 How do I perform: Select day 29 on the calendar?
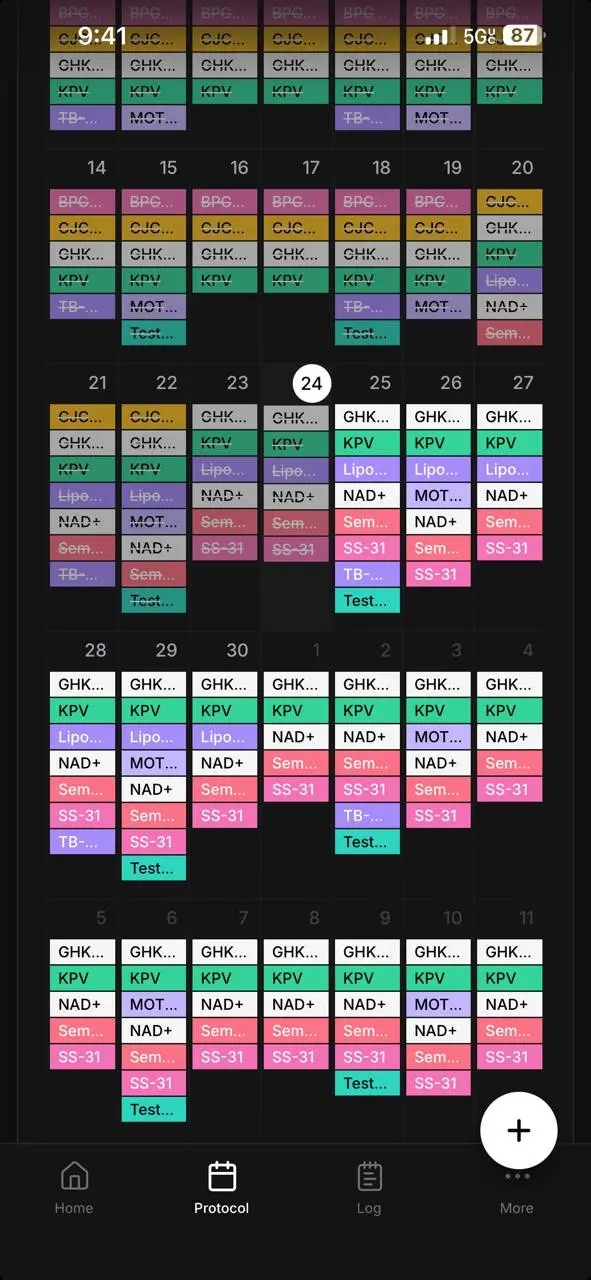[166, 650]
